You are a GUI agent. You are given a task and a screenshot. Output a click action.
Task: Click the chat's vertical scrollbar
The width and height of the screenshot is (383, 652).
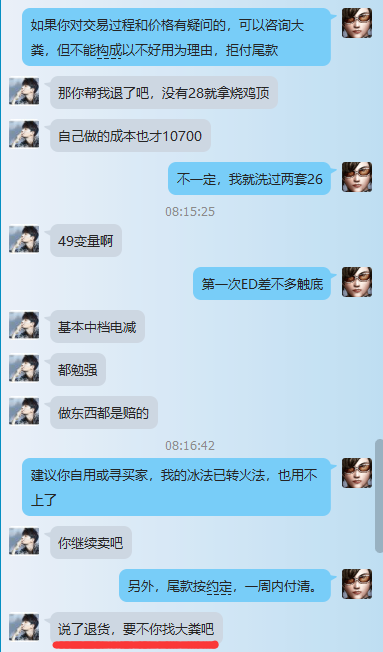pyautogui.click(x=378, y=496)
